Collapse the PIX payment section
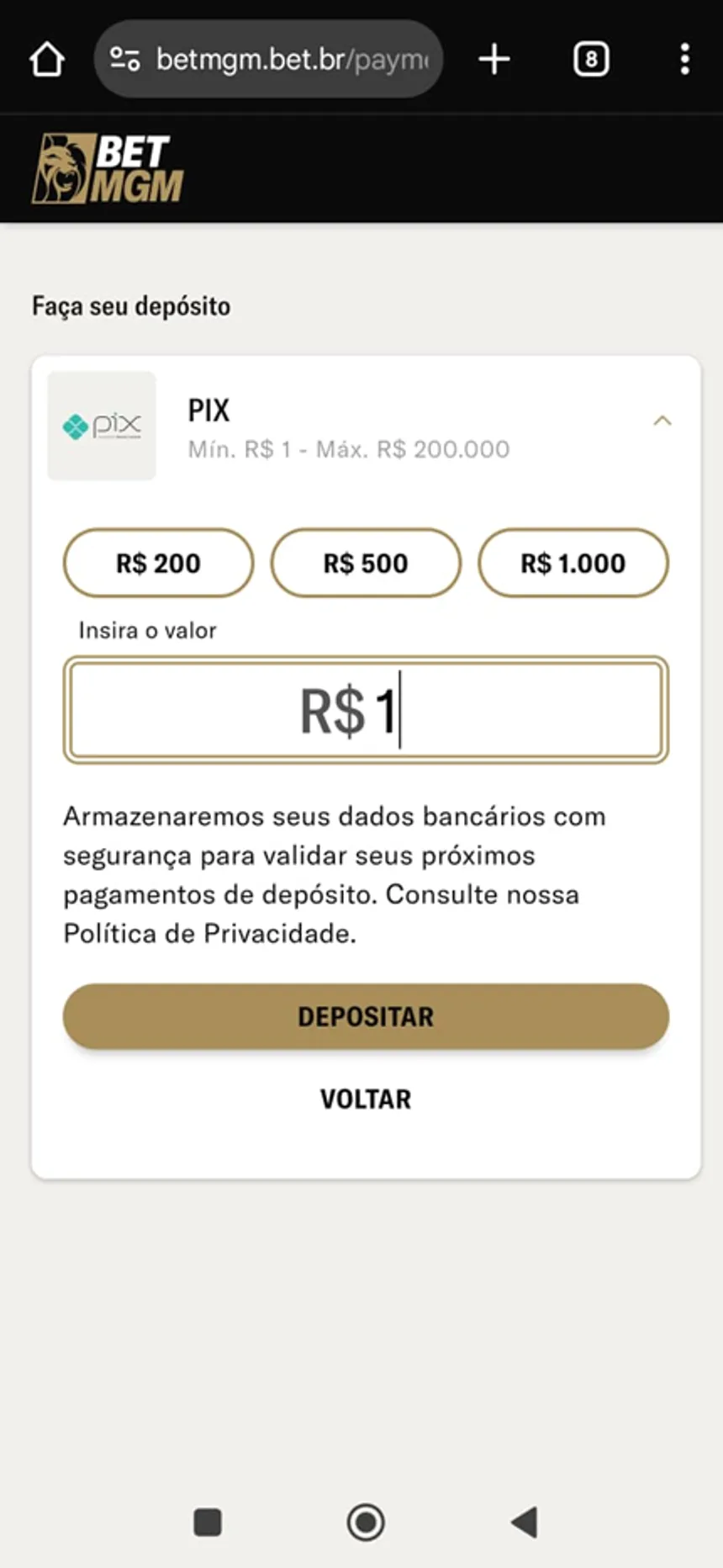 point(663,421)
